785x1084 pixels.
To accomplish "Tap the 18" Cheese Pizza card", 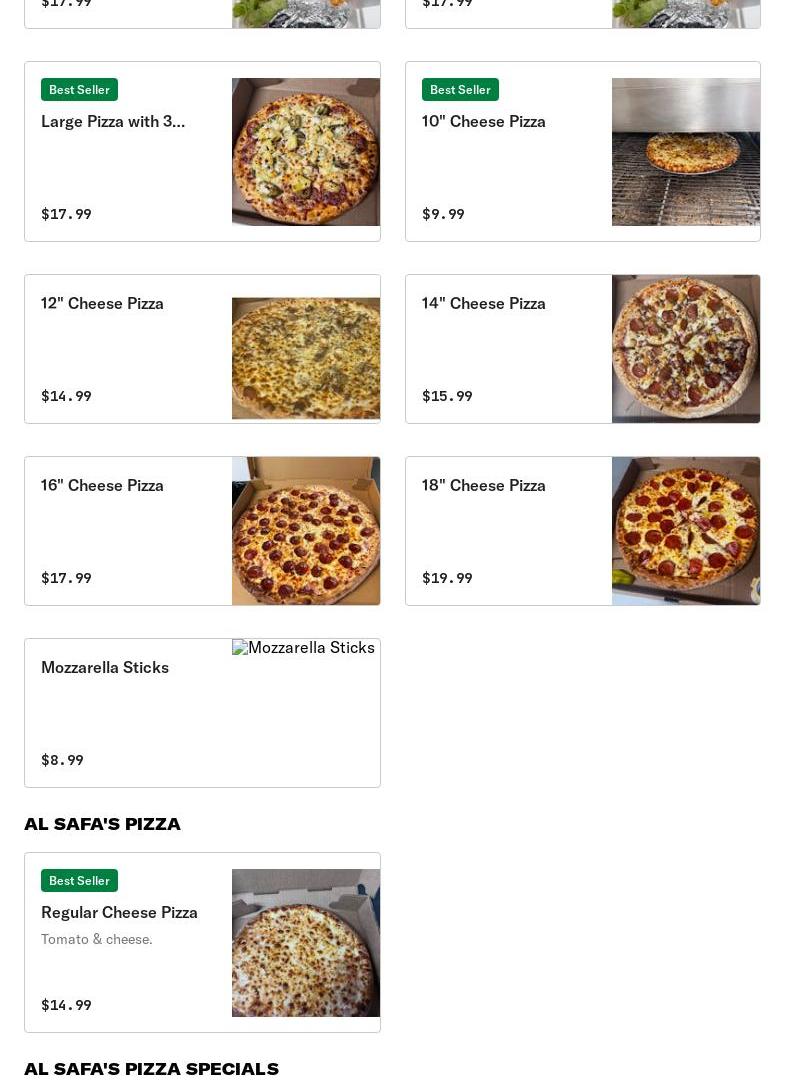I will [582, 531].
